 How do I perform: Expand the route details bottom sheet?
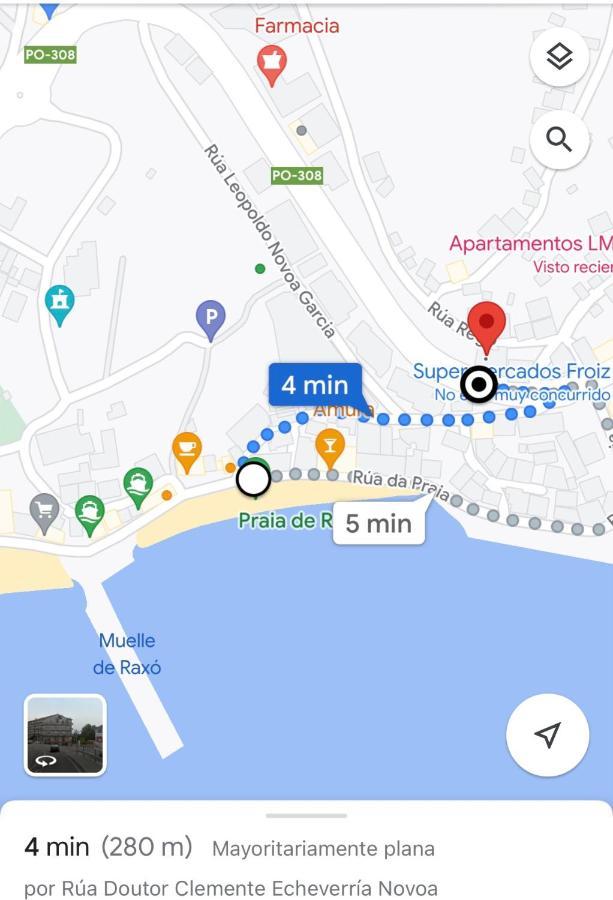coord(306,816)
